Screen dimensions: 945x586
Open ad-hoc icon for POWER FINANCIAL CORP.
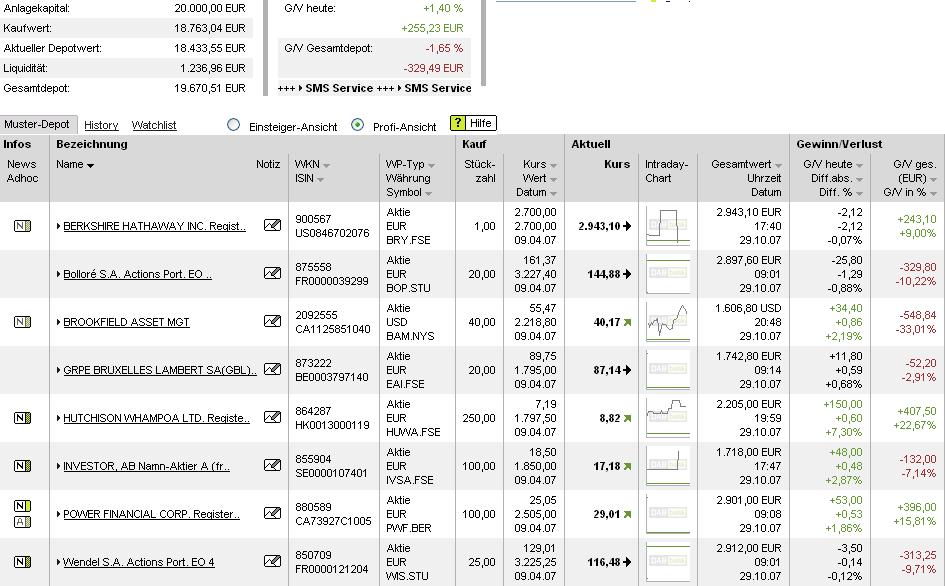point(22,522)
